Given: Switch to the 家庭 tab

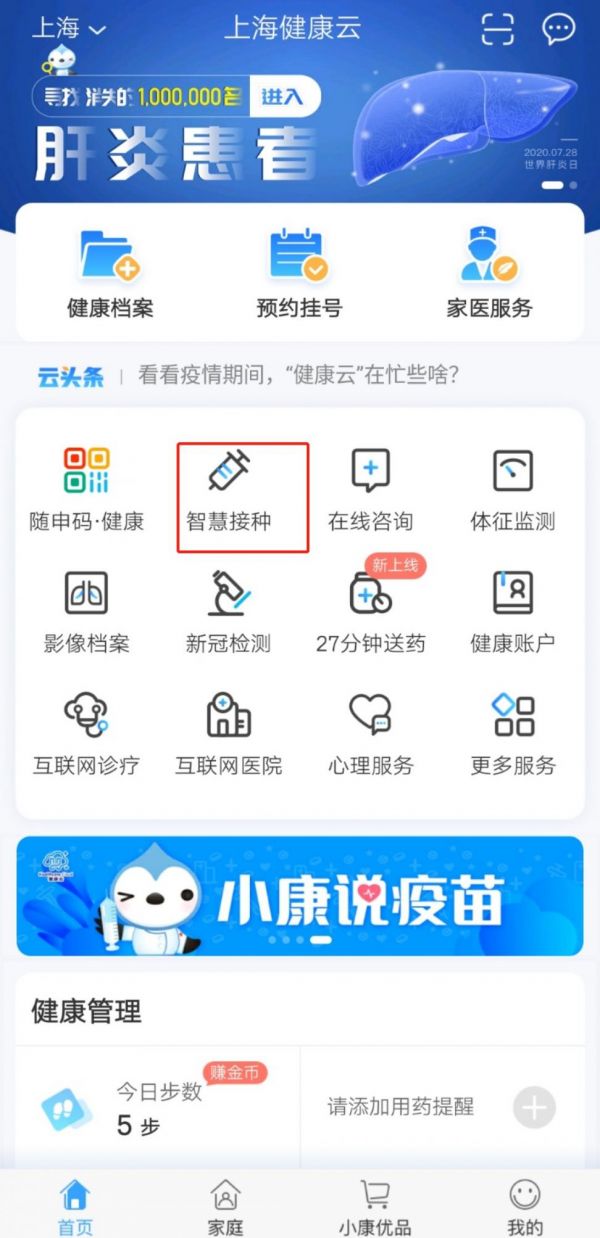Looking at the screenshot, I should tap(225, 1207).
